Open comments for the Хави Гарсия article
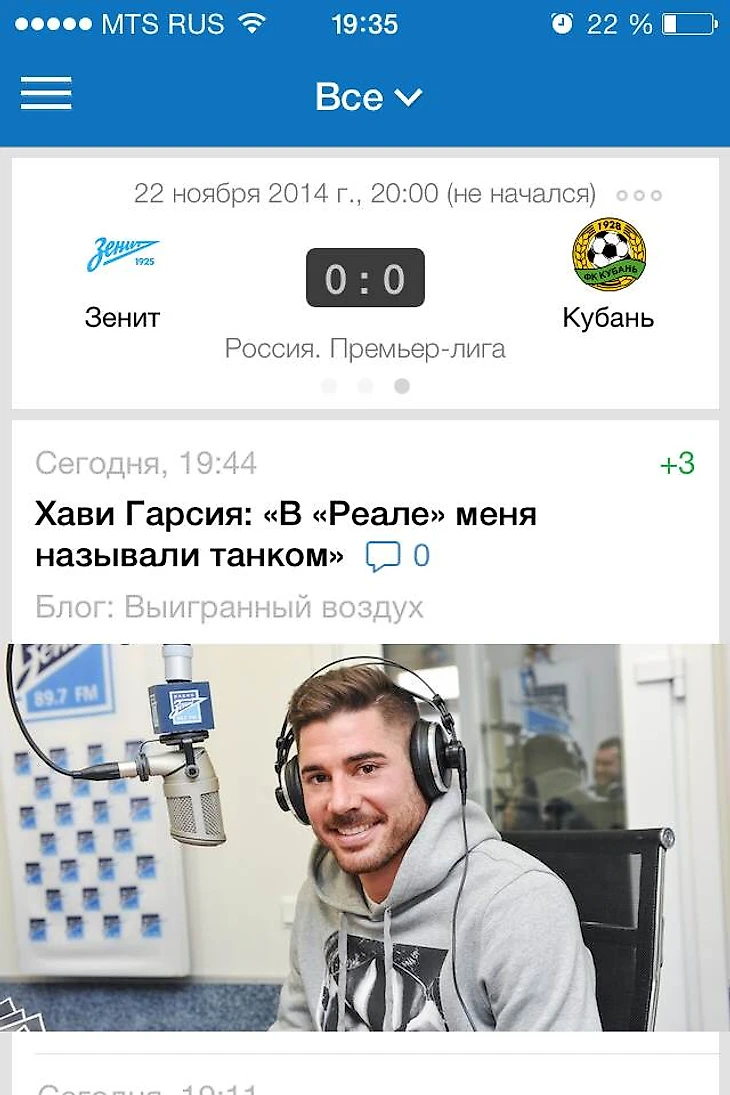 pyautogui.click(x=397, y=556)
